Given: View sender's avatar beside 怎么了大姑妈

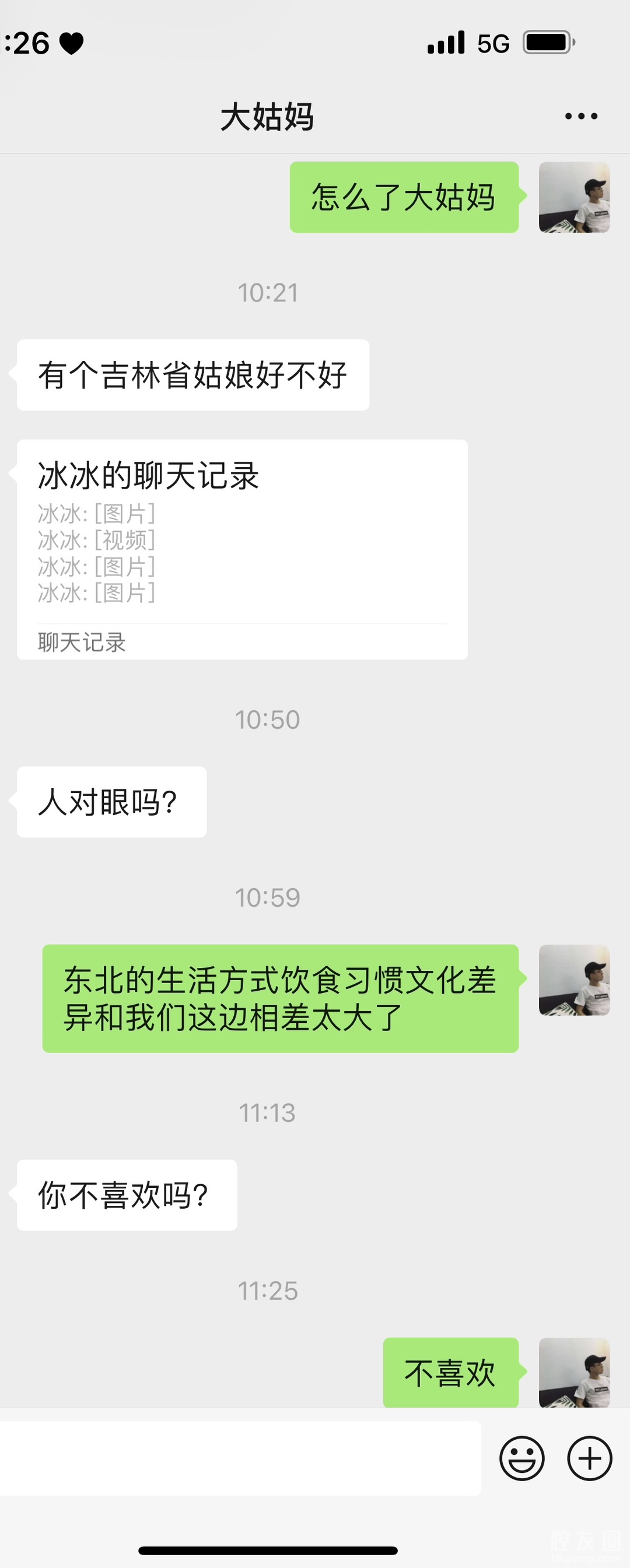Looking at the screenshot, I should 574,197.
